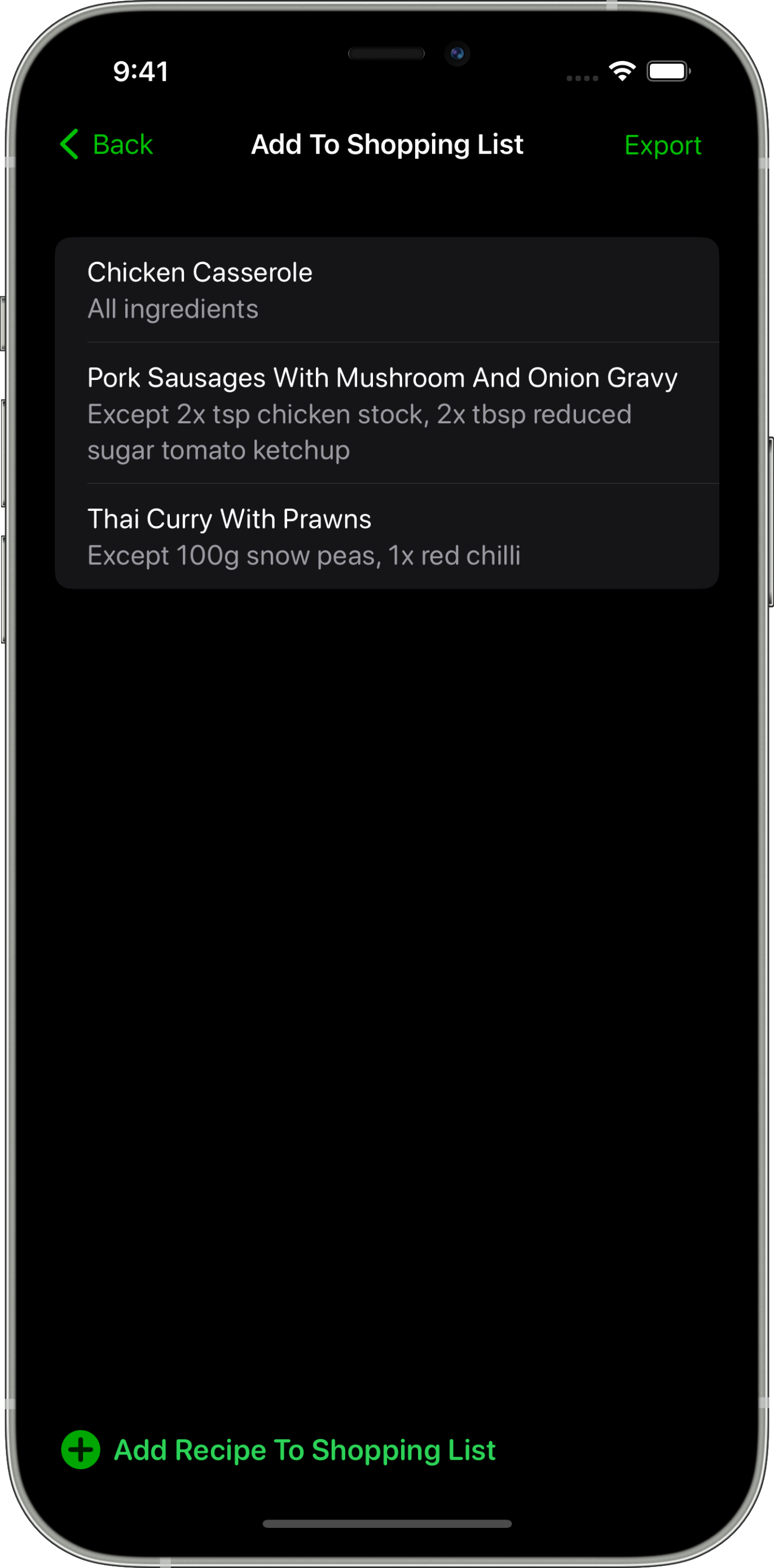Tap Export in the navigation bar
This screenshot has height=1568, width=774.
point(662,146)
